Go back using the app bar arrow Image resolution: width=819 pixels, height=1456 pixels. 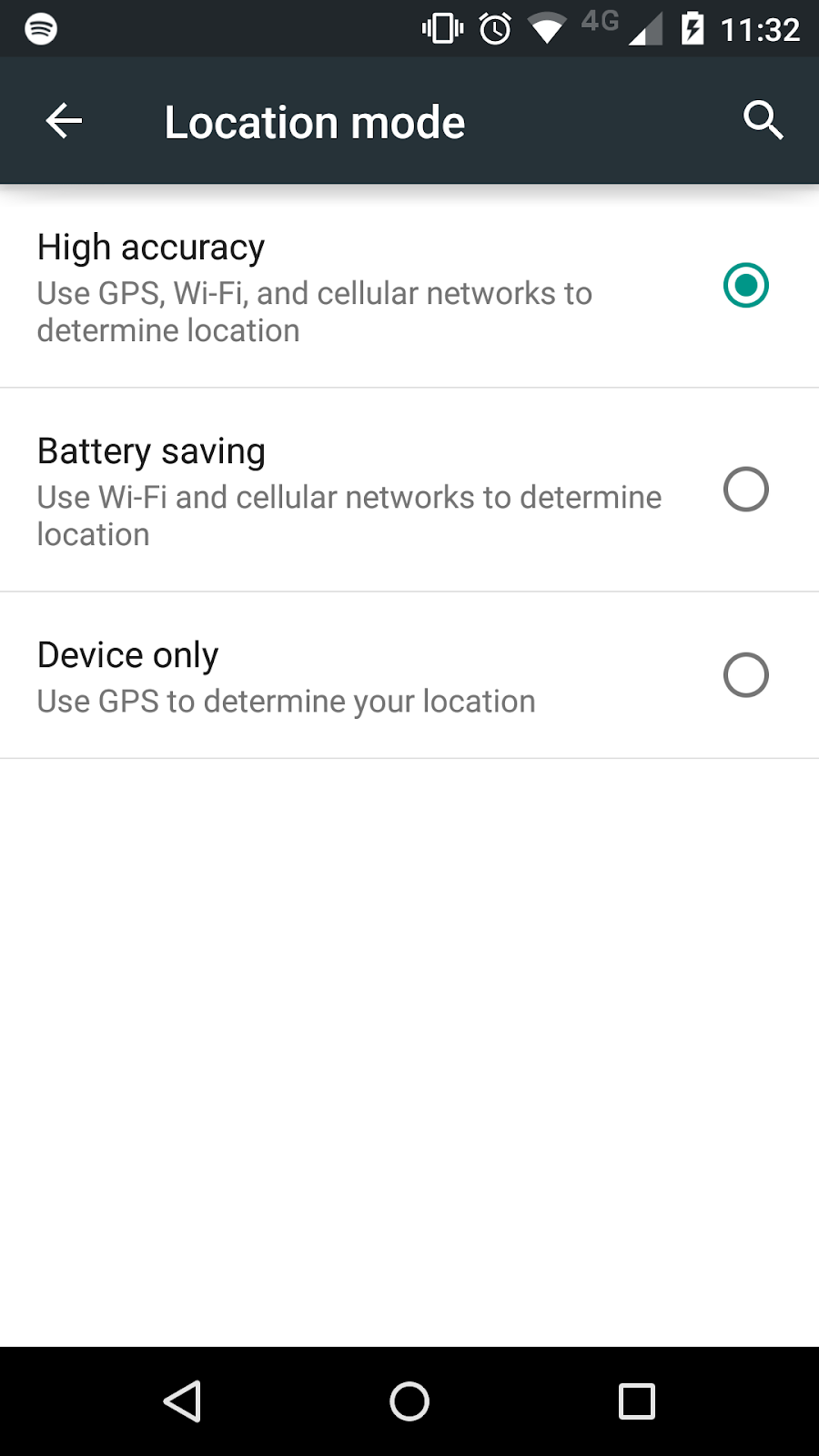point(64,121)
